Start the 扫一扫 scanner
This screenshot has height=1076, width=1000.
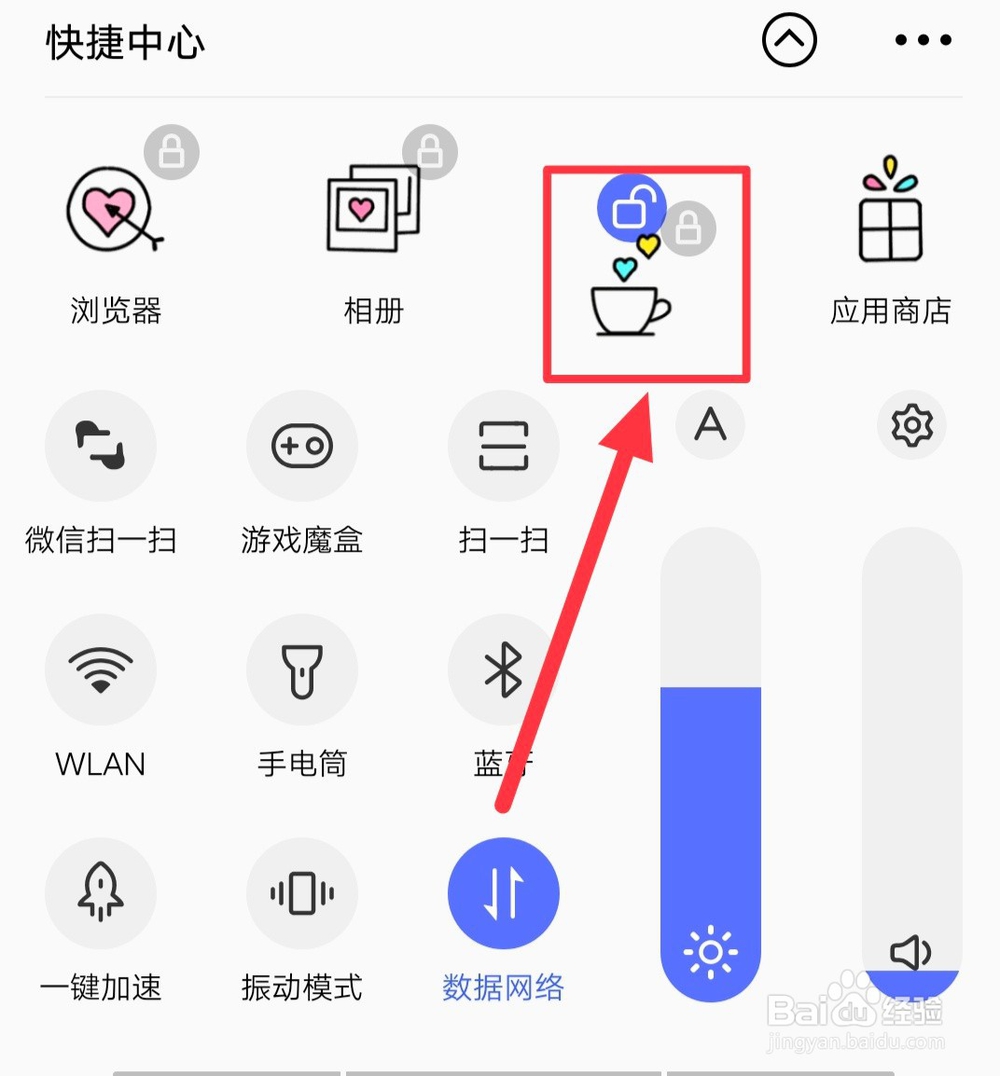tap(503, 446)
